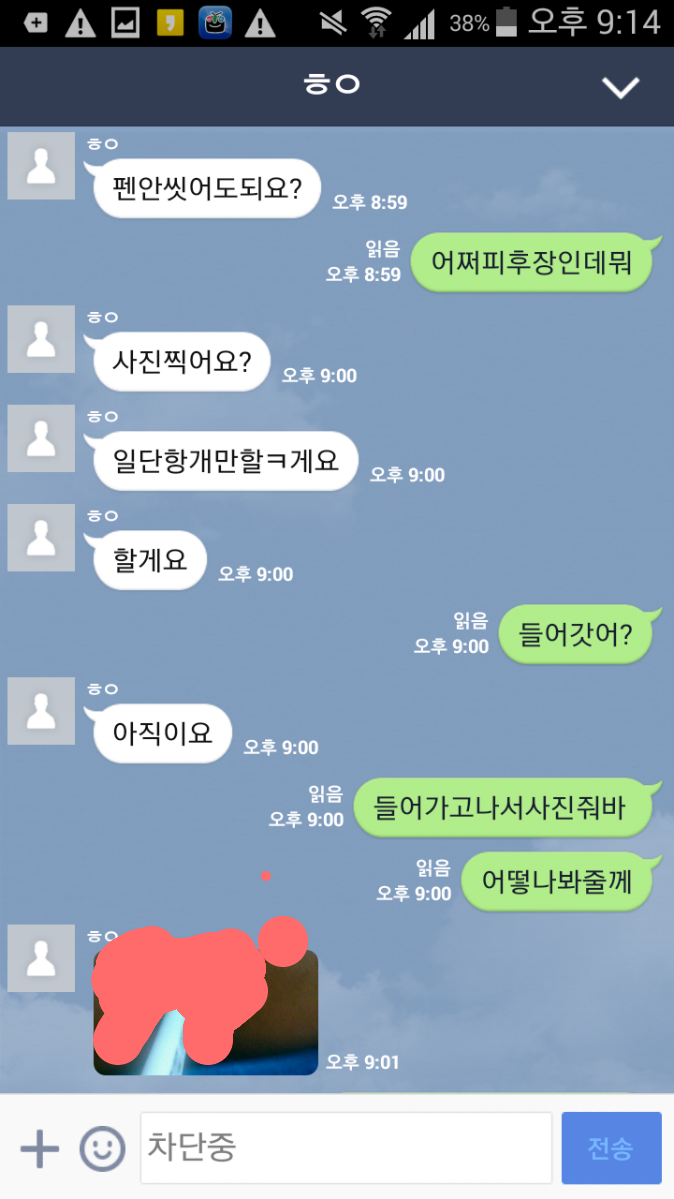
Task: Open sender's profile beside 펜안씻어도되요?
Action: point(41,166)
